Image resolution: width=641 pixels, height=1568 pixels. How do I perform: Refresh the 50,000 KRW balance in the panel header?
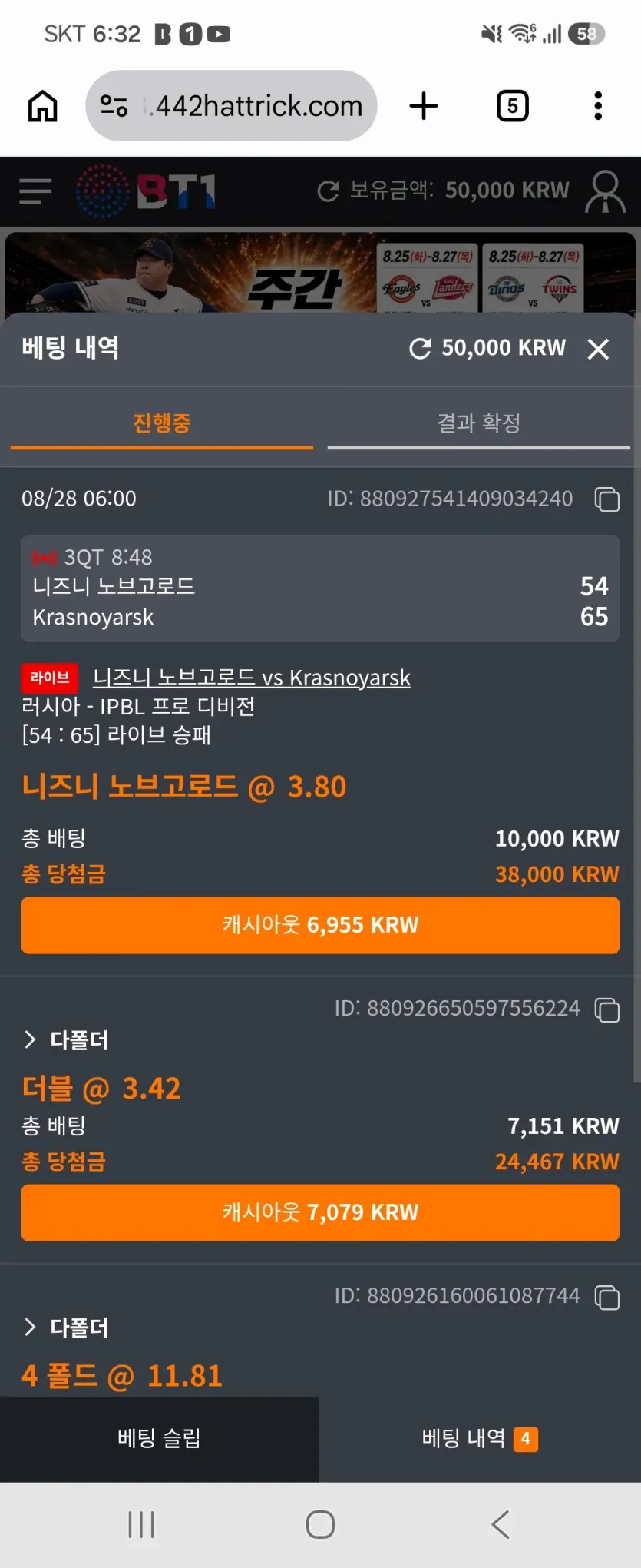point(420,349)
